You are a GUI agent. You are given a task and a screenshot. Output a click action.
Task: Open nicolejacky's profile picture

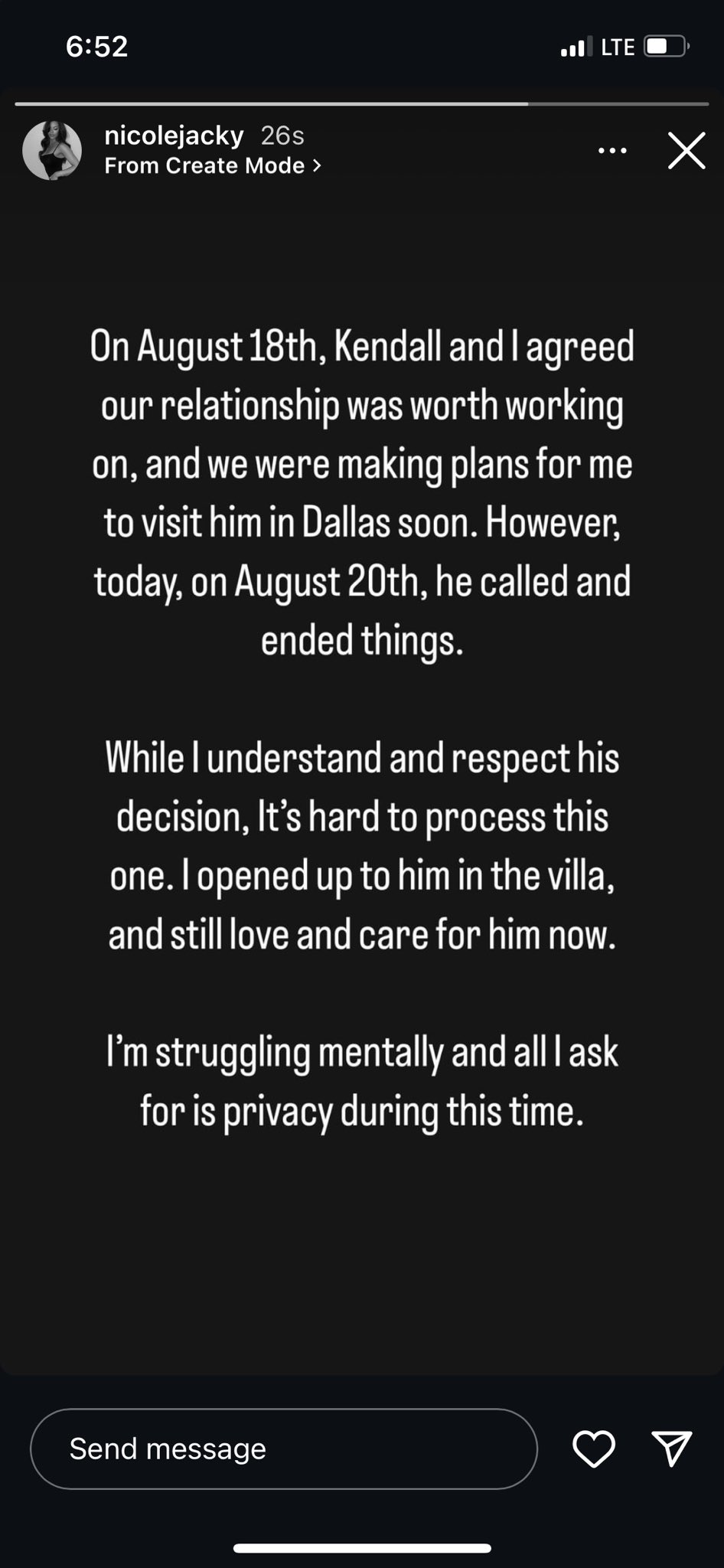(52, 150)
